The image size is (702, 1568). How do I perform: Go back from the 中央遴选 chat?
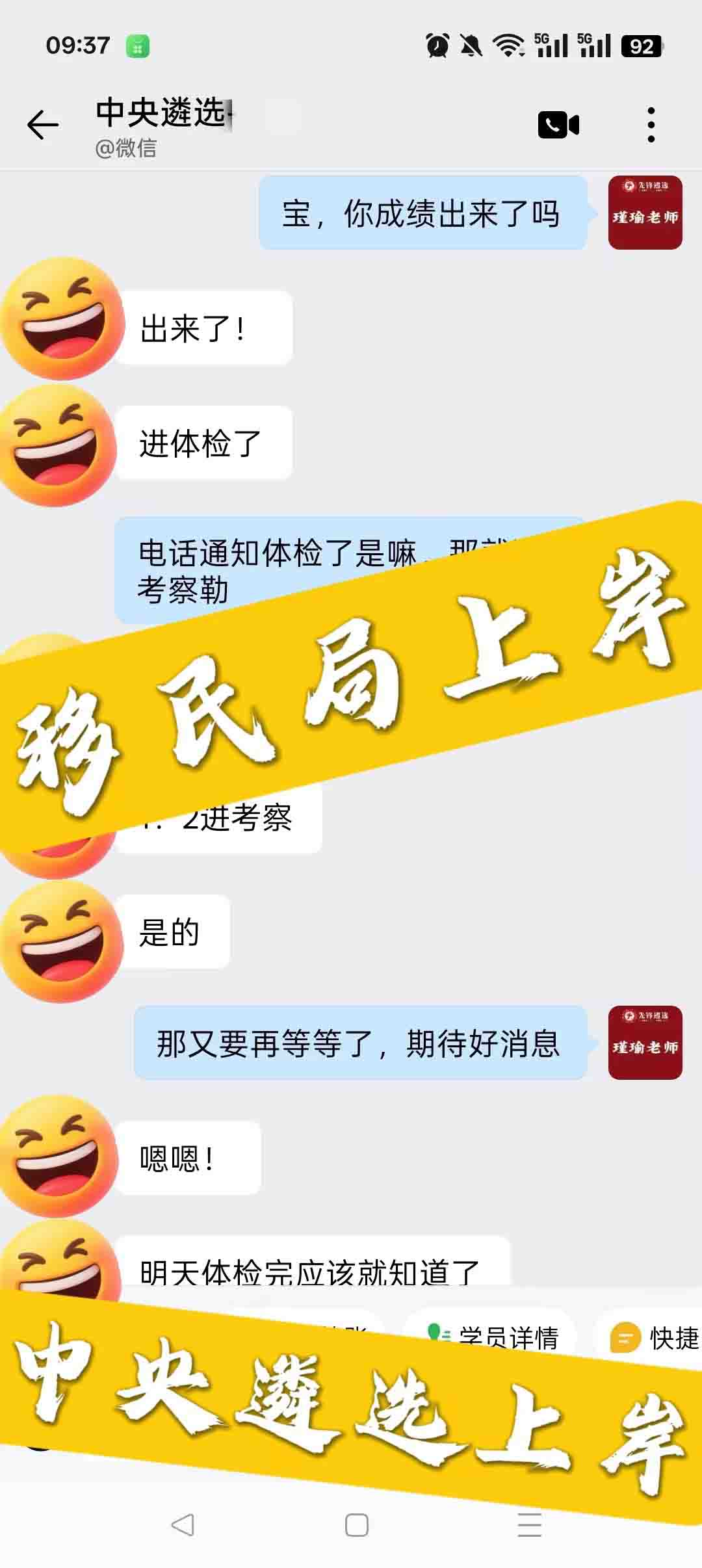43,125
